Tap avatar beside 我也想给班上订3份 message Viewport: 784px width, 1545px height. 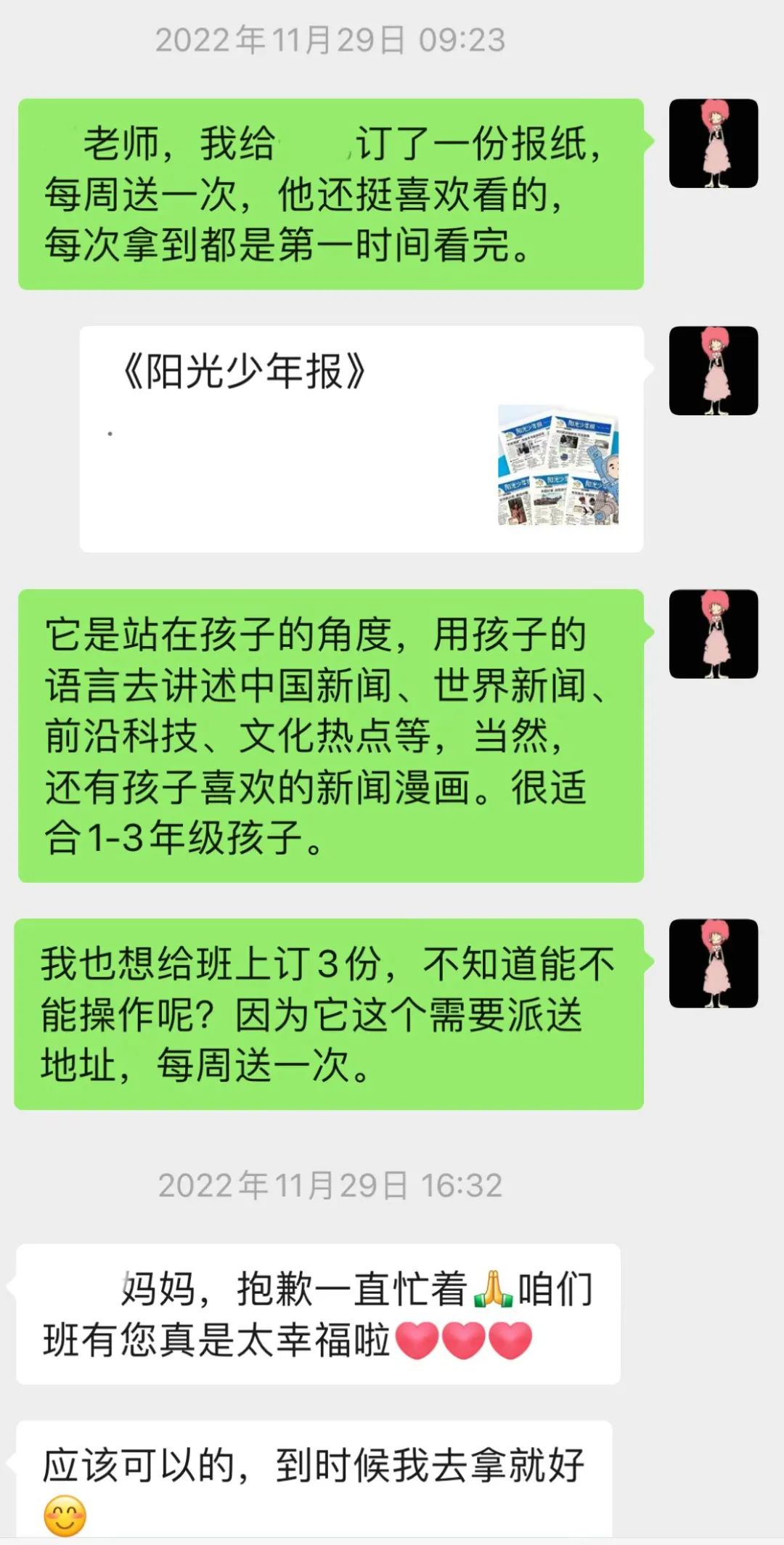(x=714, y=963)
